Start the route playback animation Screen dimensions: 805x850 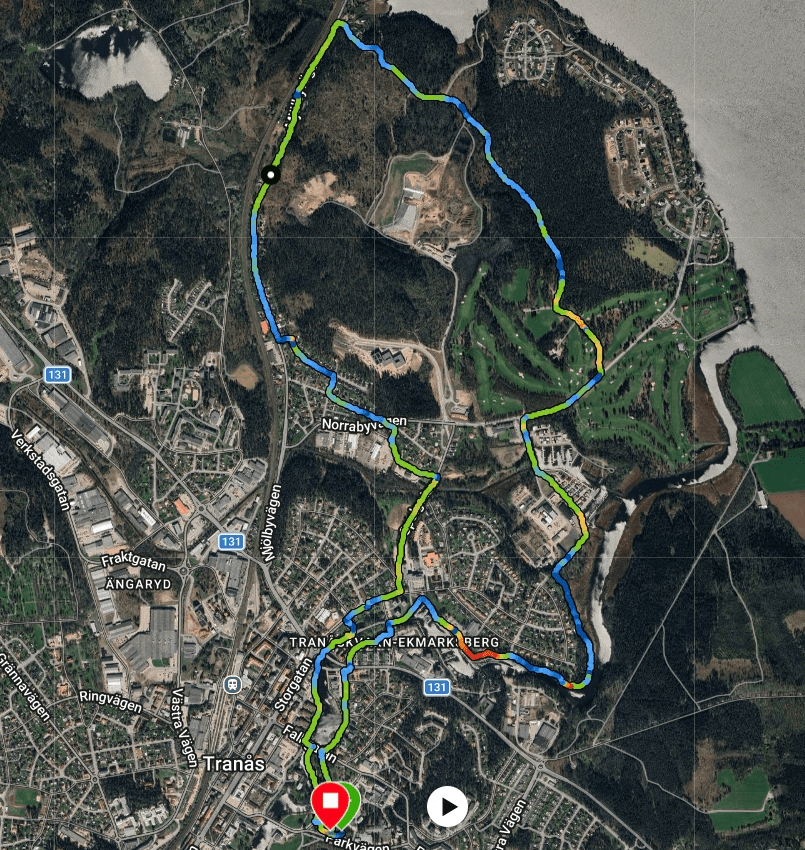coord(447,806)
